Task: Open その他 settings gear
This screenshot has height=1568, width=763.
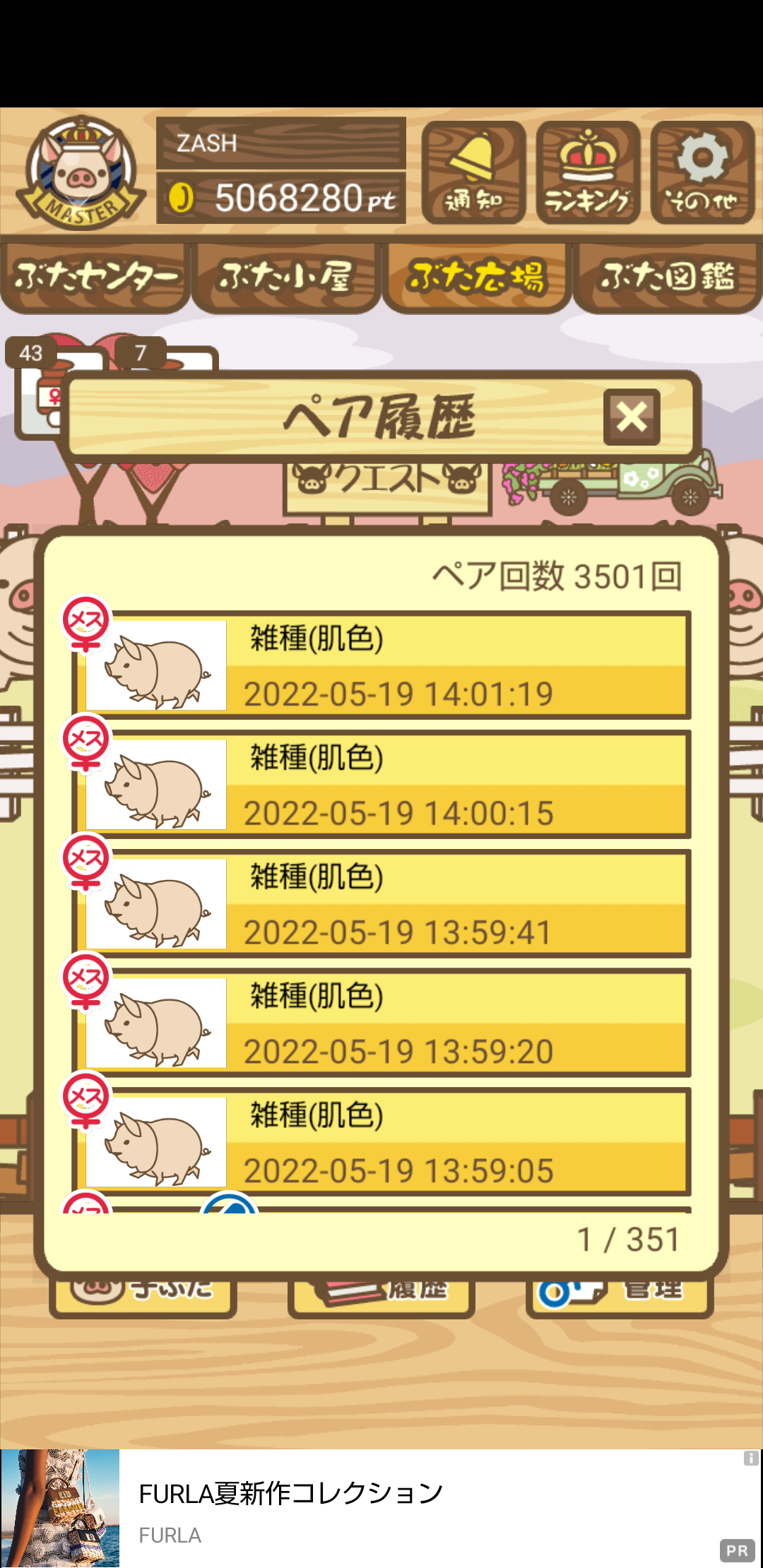Action: click(702, 172)
